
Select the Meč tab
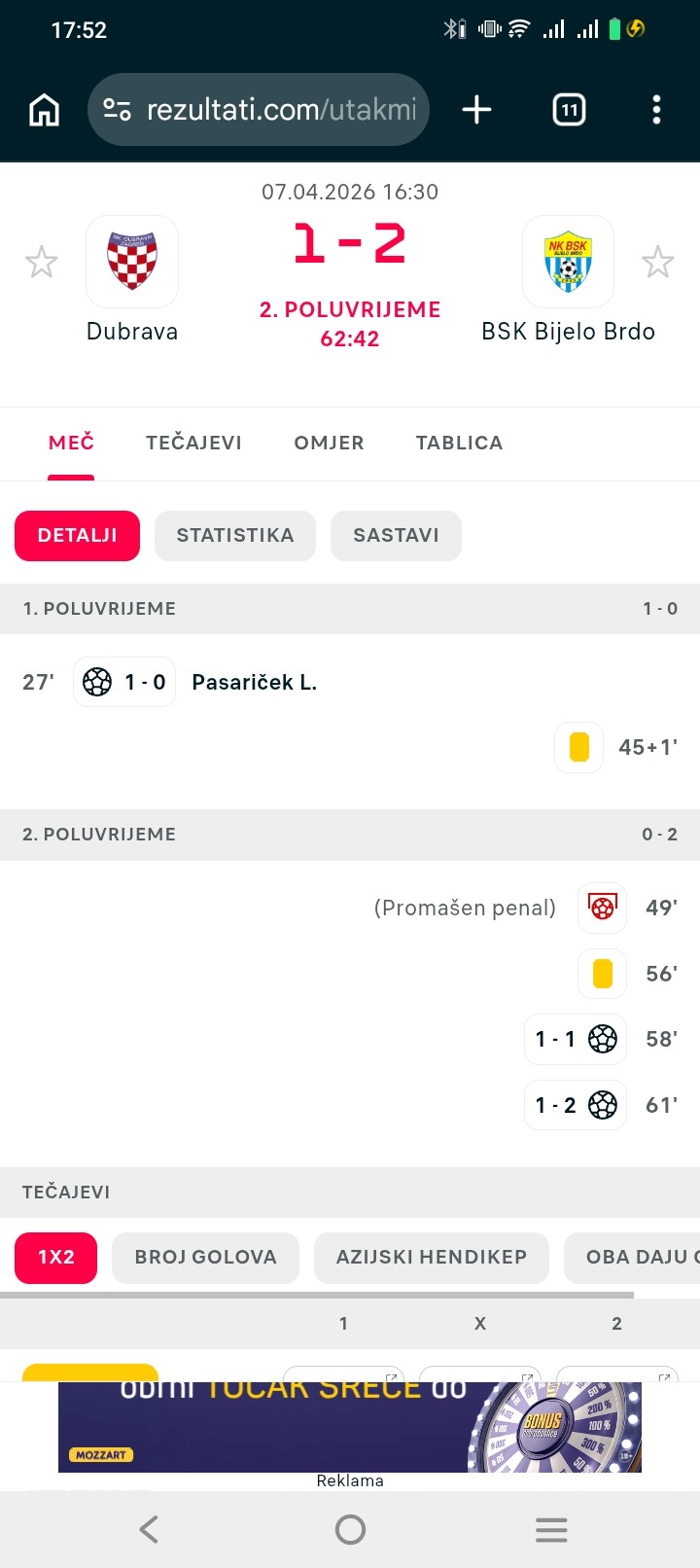[x=71, y=443]
